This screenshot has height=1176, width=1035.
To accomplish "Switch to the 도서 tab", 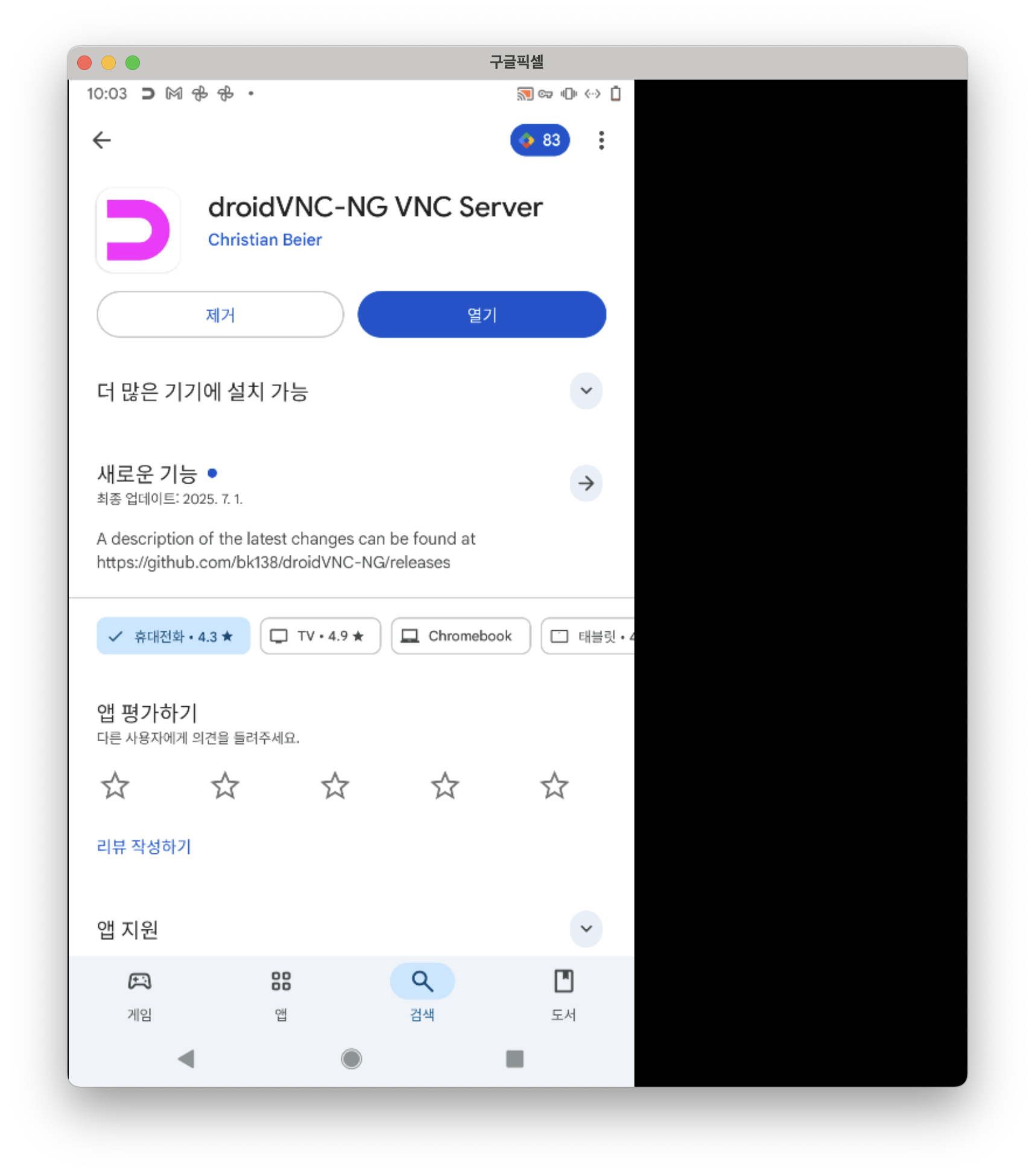I will (563, 994).
